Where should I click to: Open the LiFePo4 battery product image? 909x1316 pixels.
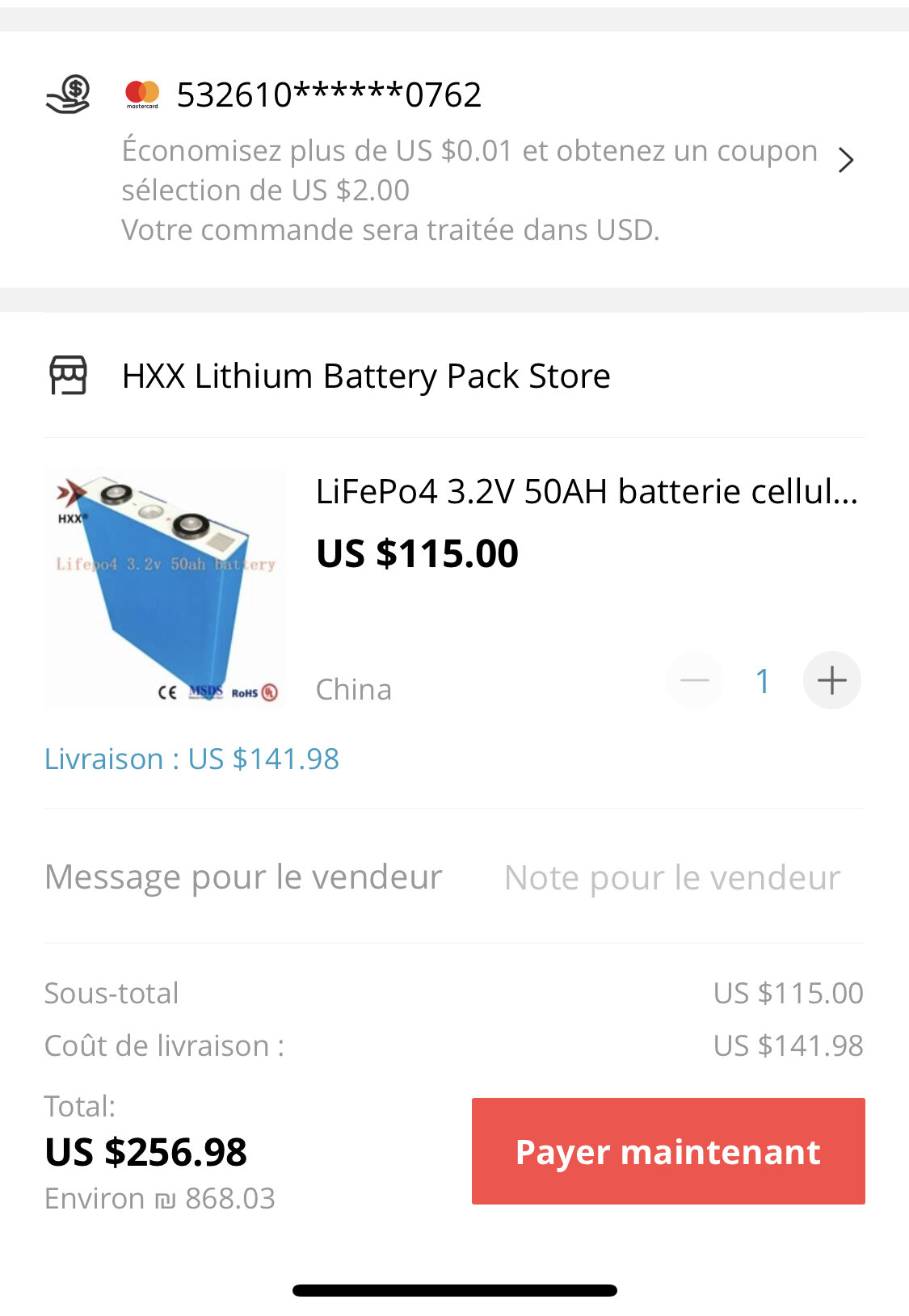(165, 588)
